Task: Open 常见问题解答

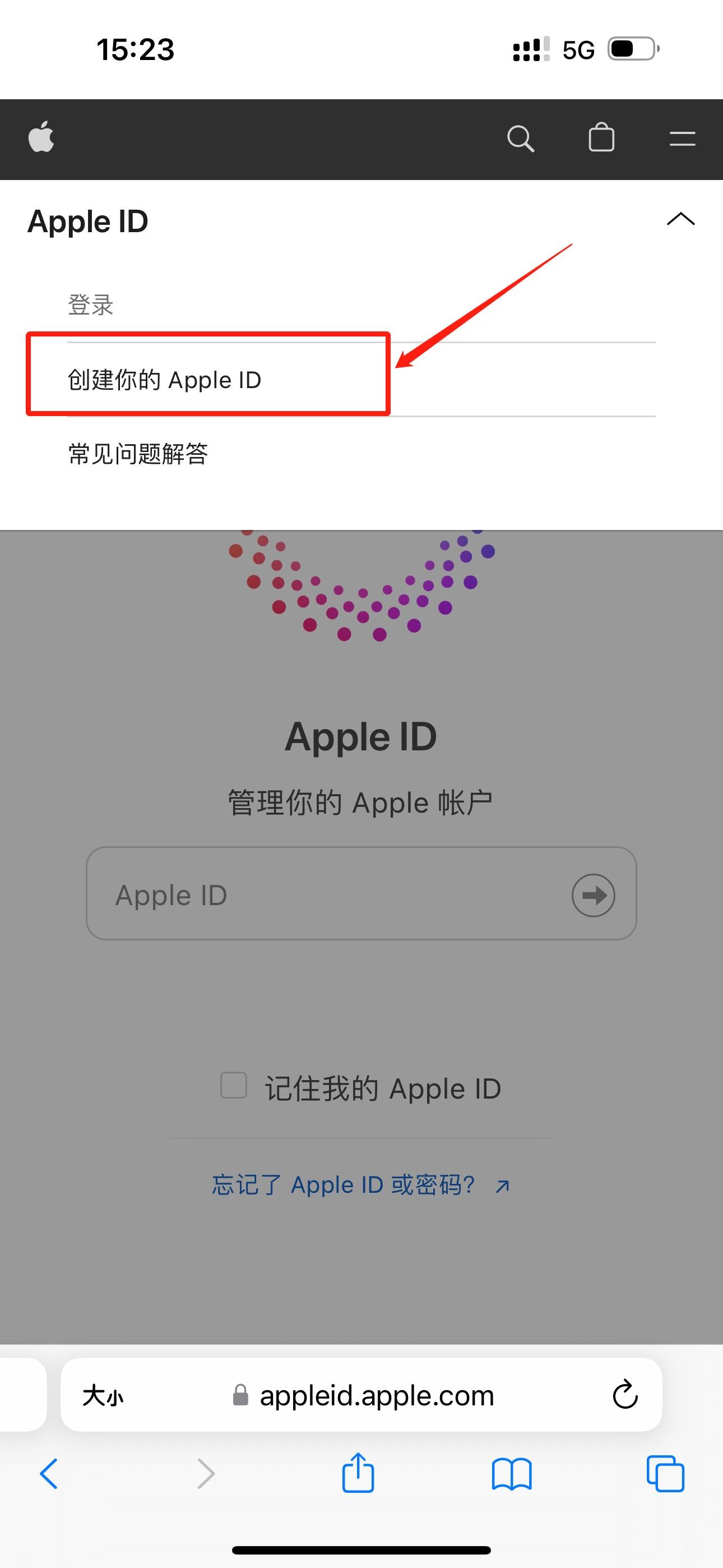Action: coord(138,454)
